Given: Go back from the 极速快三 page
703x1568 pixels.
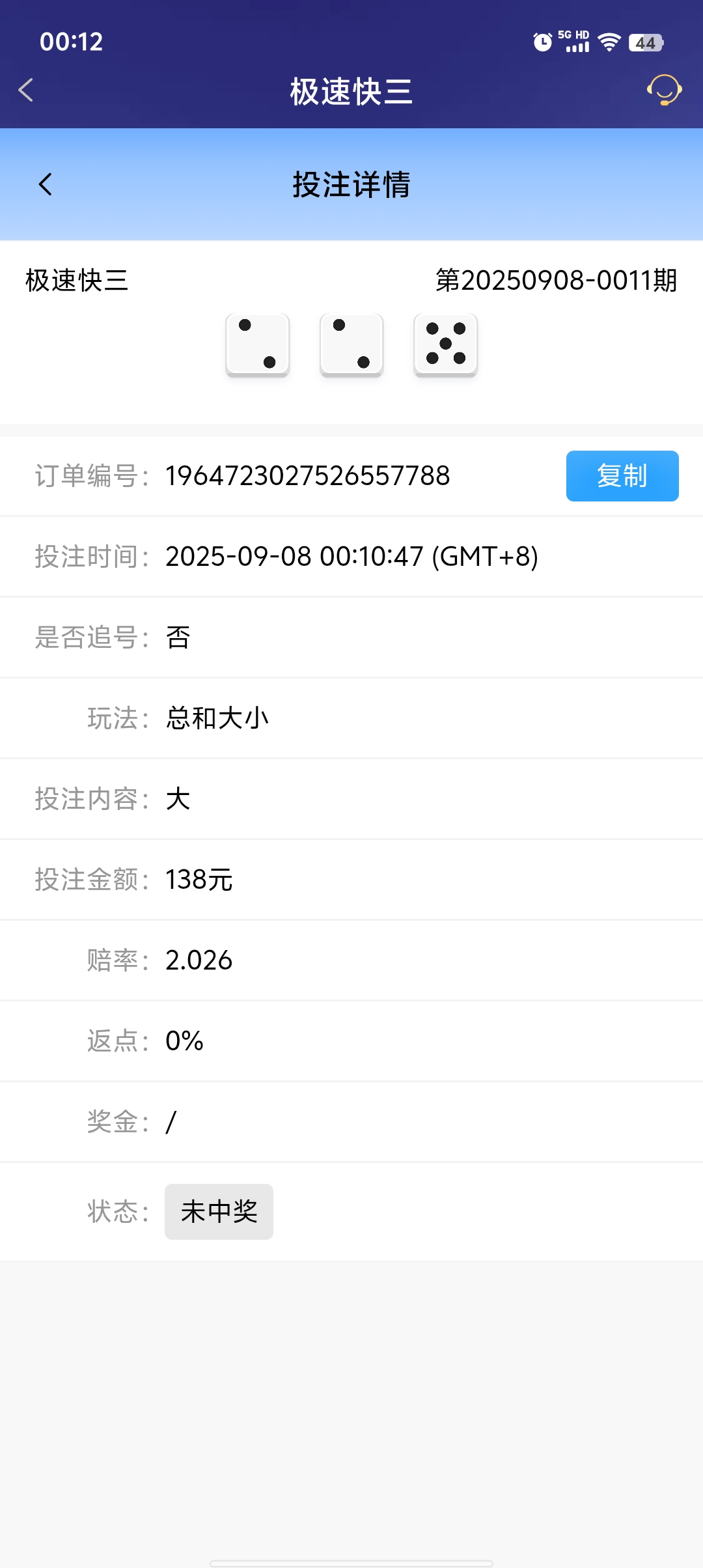Looking at the screenshot, I should pos(26,91).
